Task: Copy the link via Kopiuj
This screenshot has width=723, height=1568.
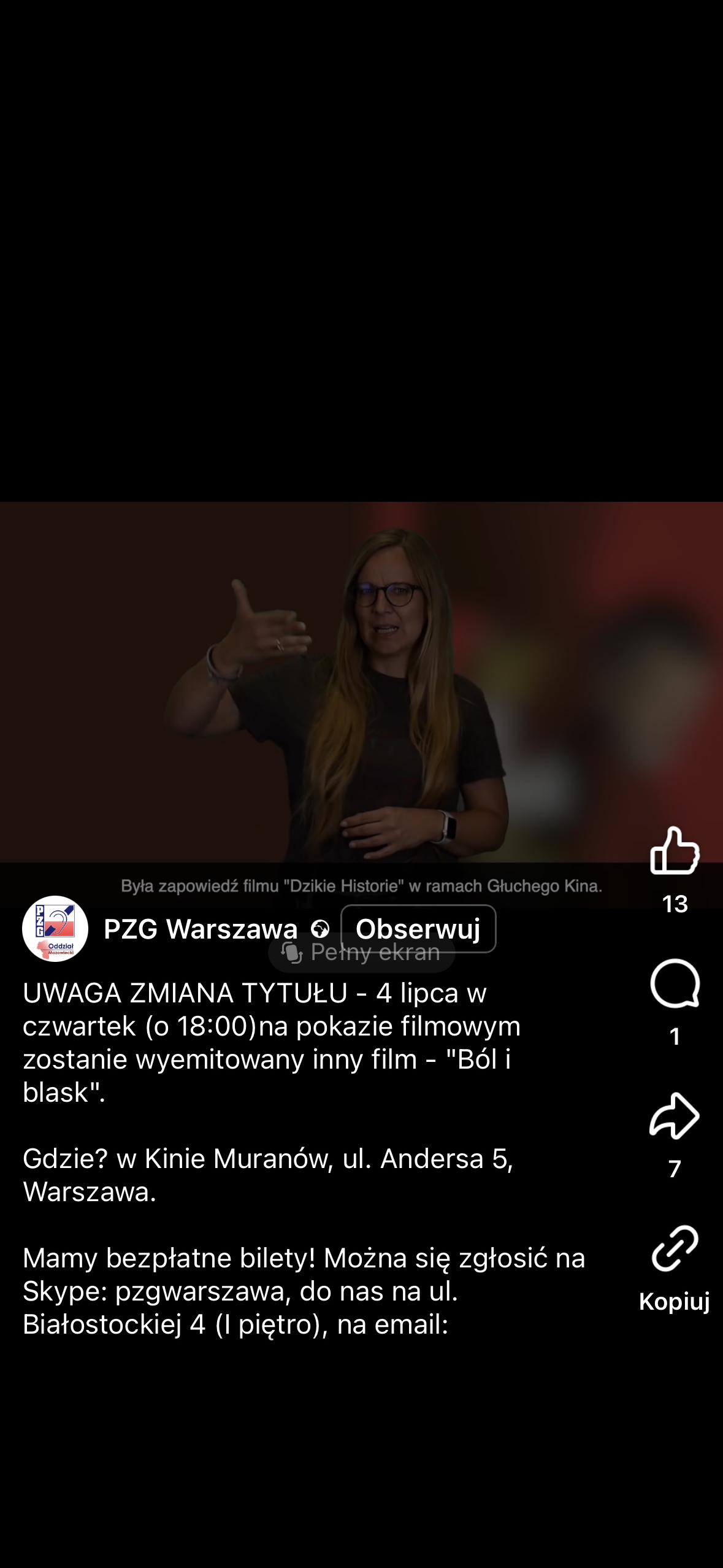Action: (675, 1248)
